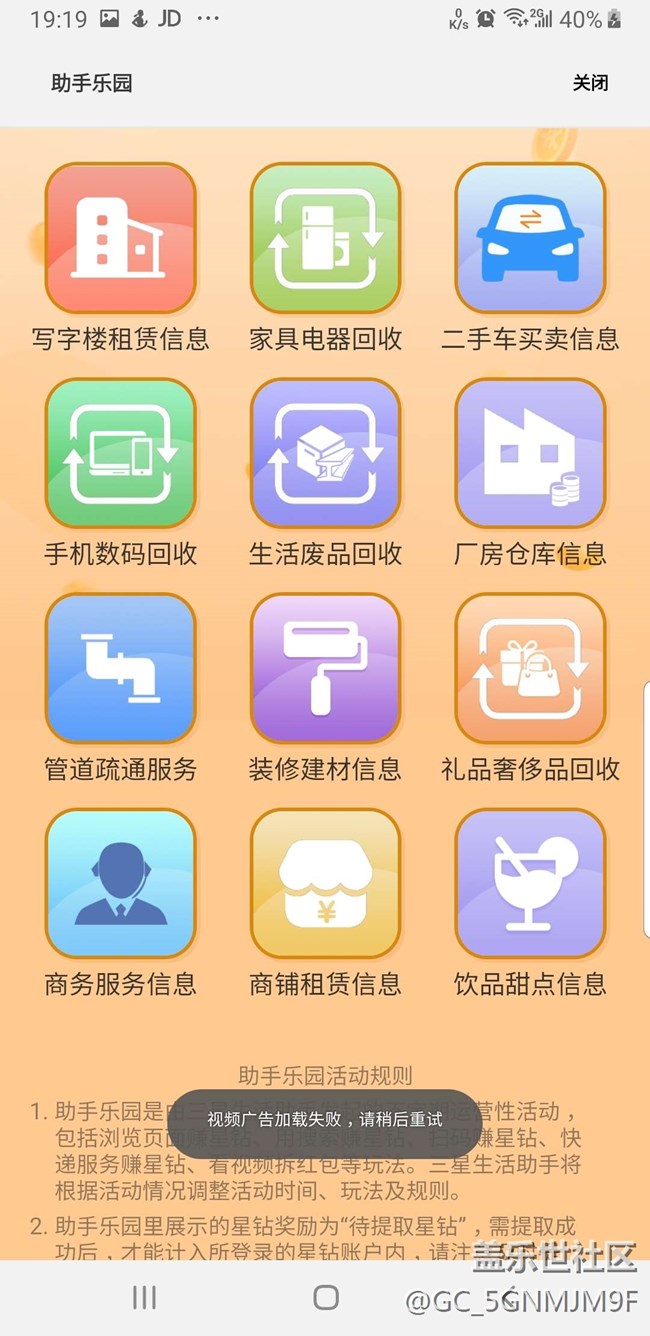The height and width of the screenshot is (1336, 650).
Task: Go to the system home screen
Action: [x=325, y=1297]
